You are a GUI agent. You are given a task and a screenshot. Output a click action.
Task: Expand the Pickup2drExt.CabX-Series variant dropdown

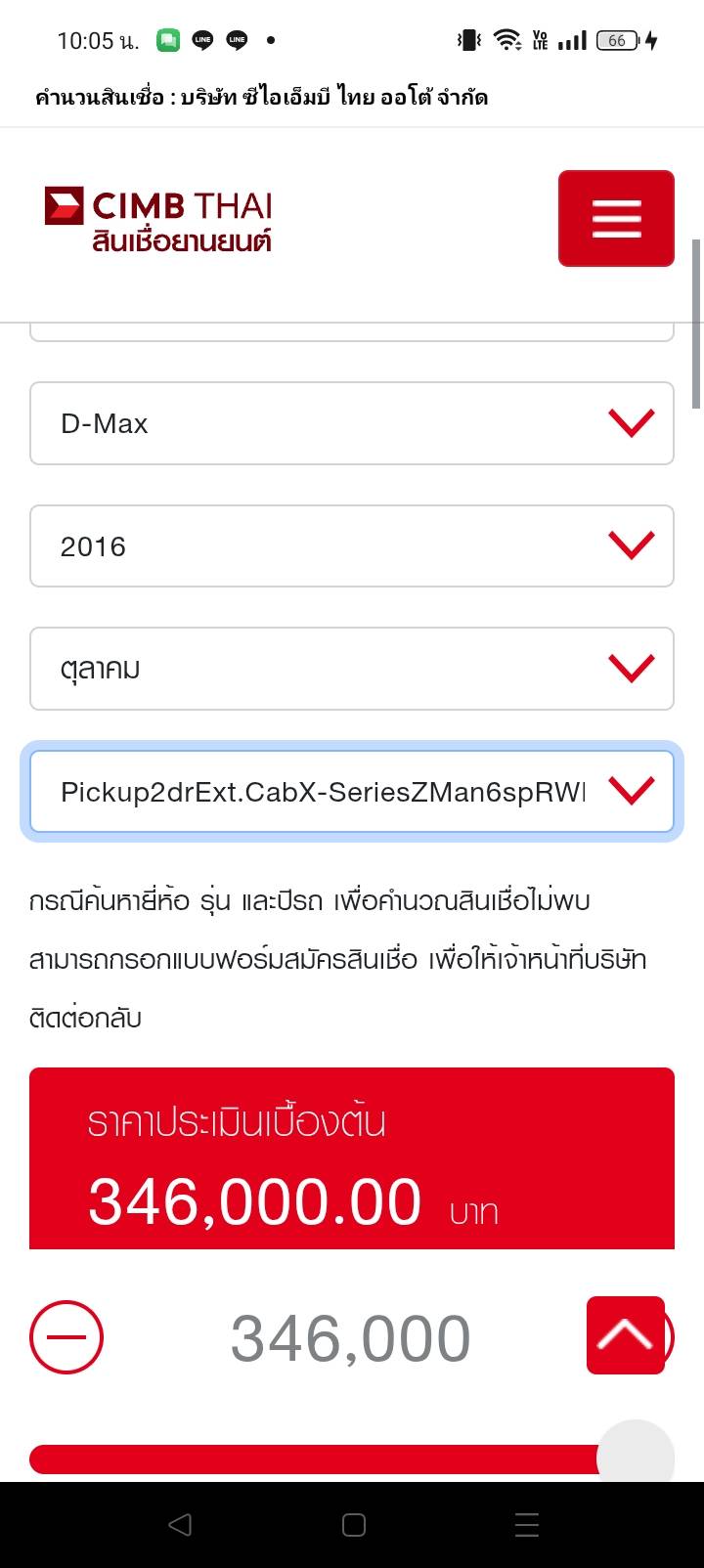click(352, 791)
